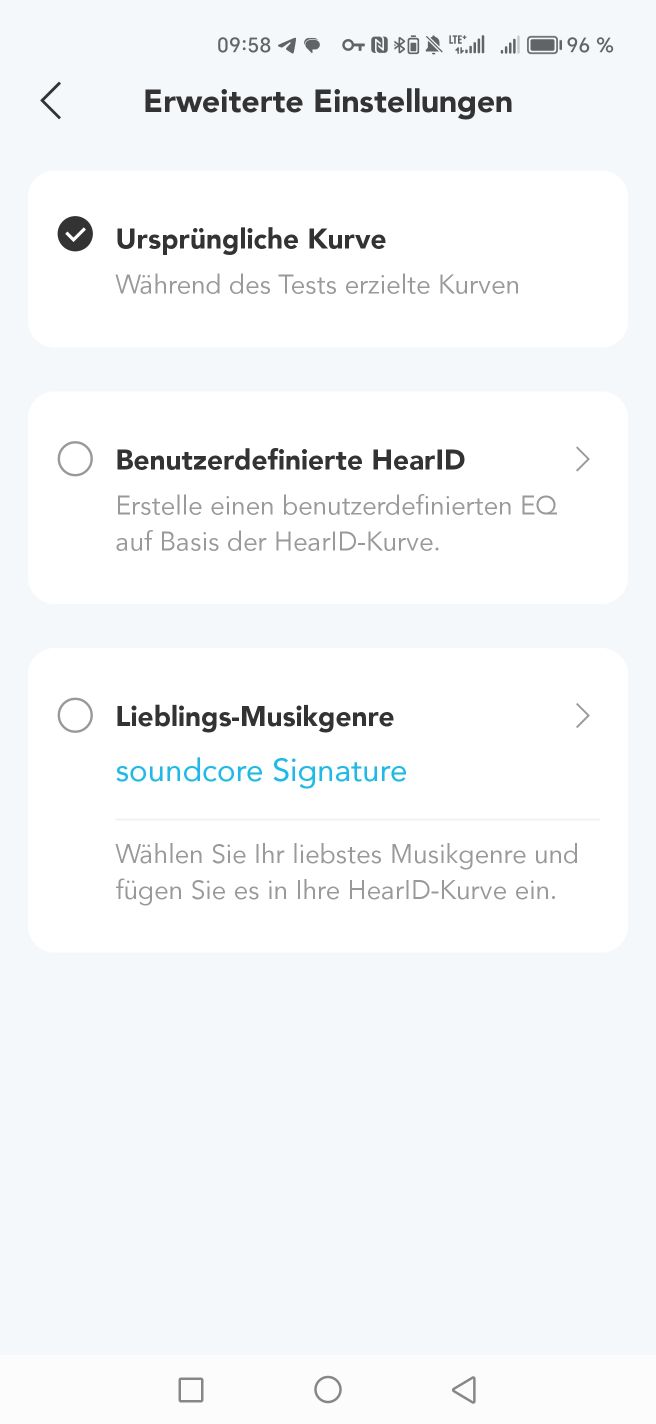This screenshot has width=656, height=1424.
Task: Tap the soundcore Signature genre link
Action: click(261, 771)
